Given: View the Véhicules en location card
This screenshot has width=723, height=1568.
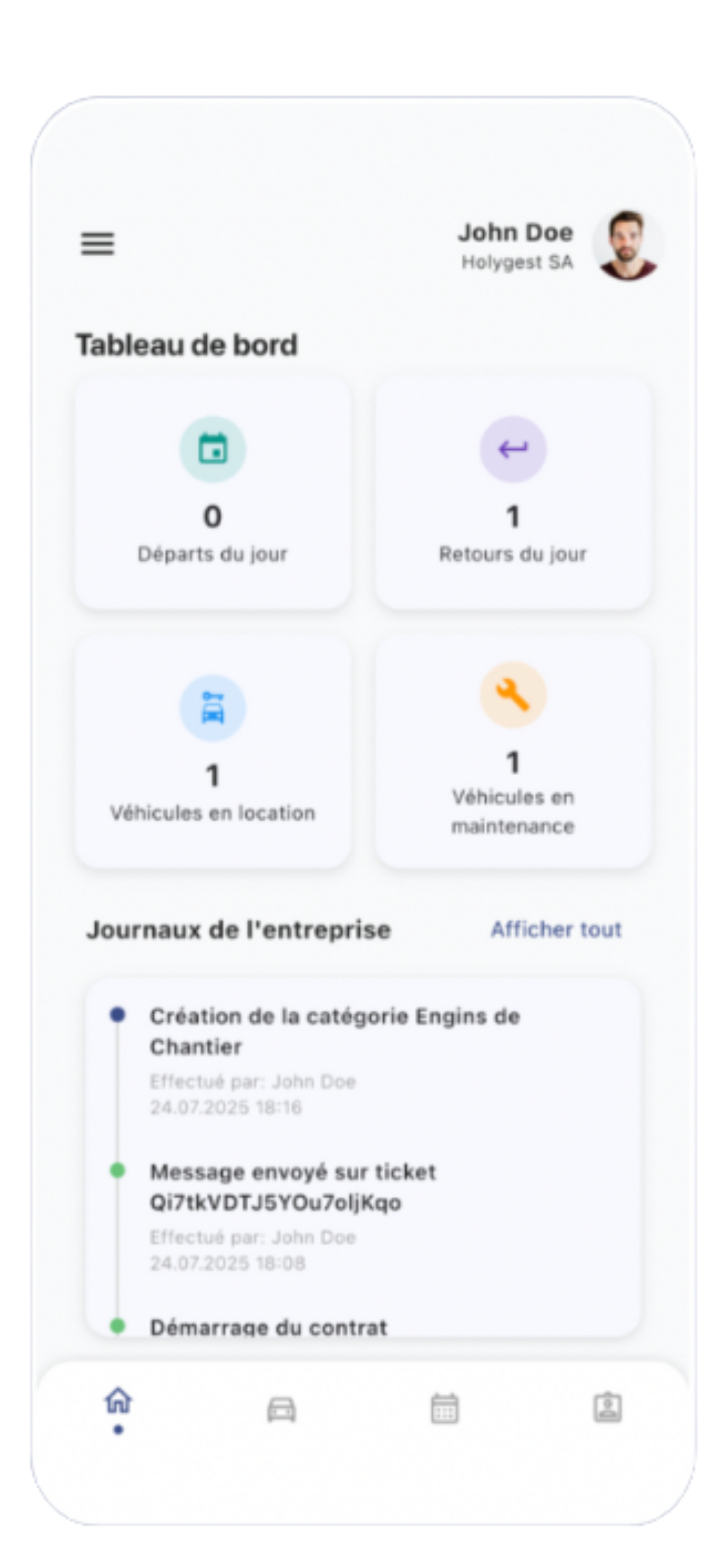Looking at the screenshot, I should point(212,751).
